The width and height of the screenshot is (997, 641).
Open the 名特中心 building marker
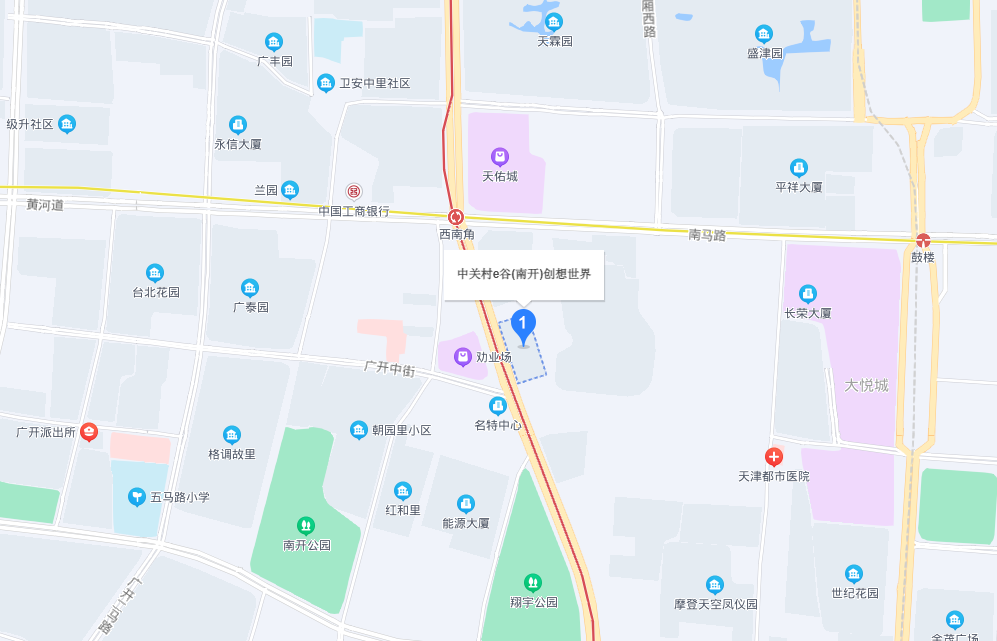tap(498, 405)
